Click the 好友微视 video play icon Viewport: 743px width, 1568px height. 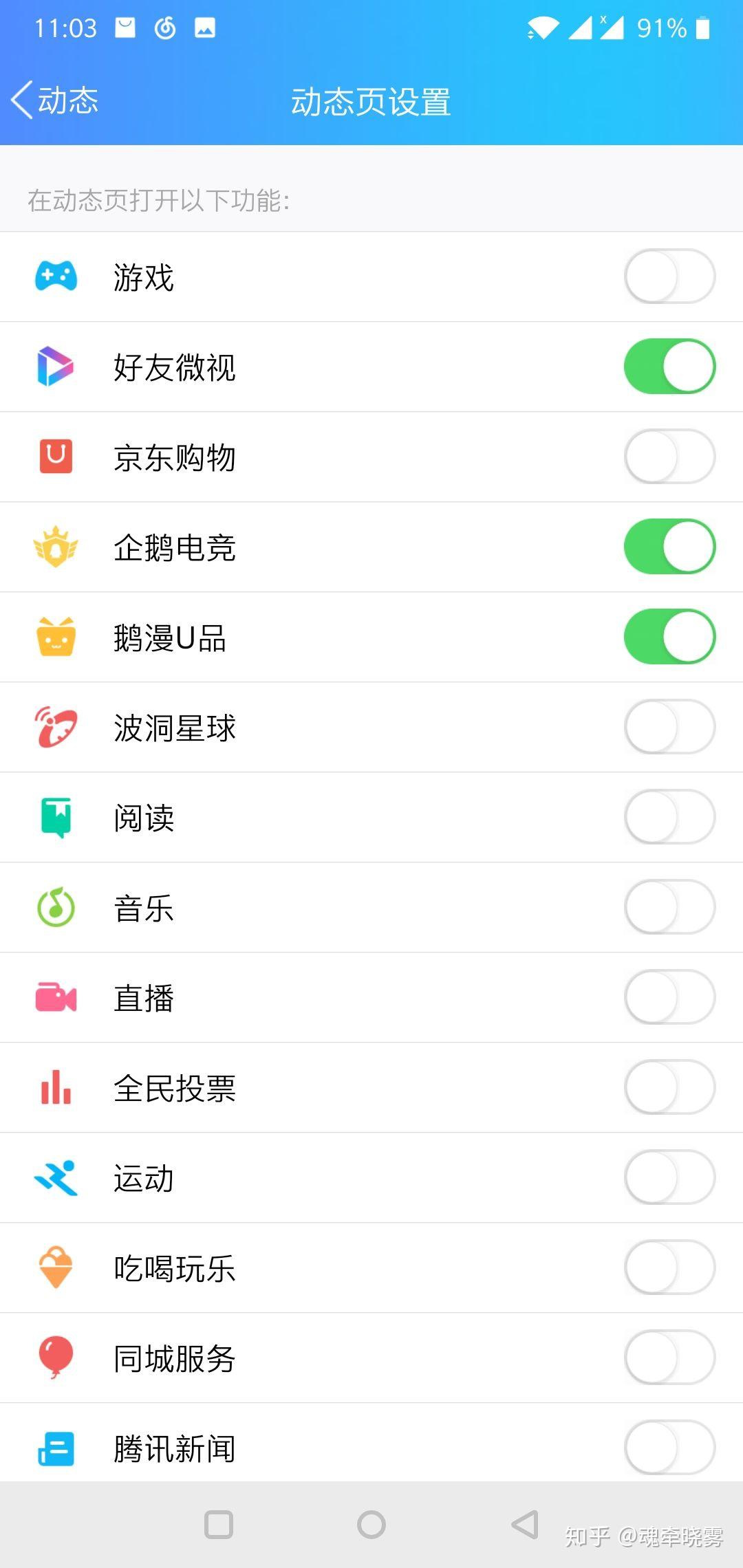click(x=56, y=367)
